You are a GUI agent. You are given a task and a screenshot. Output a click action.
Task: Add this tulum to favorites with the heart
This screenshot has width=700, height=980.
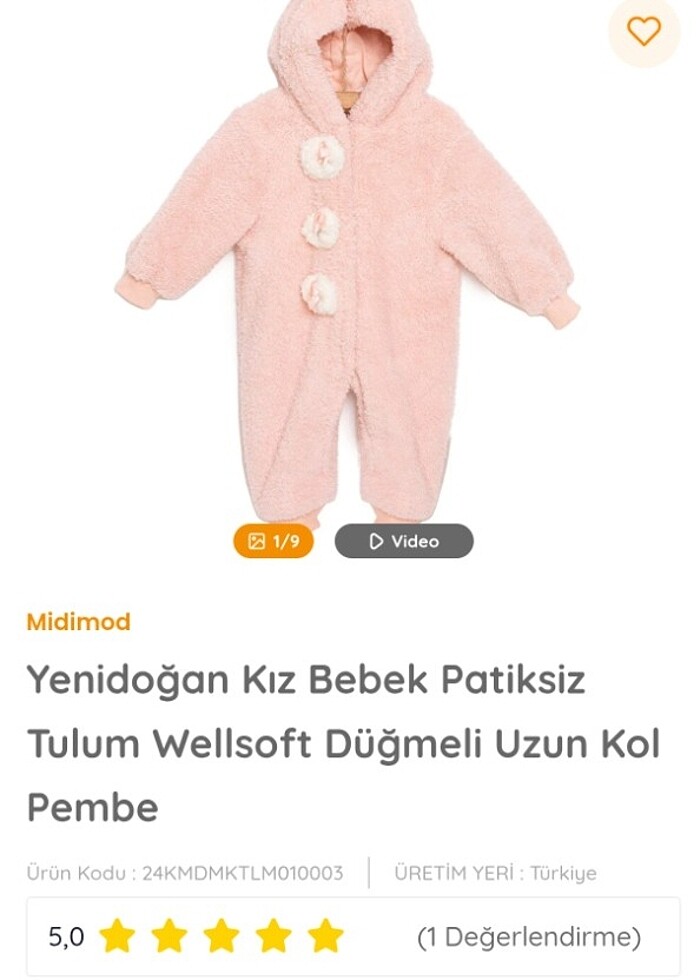[644, 31]
